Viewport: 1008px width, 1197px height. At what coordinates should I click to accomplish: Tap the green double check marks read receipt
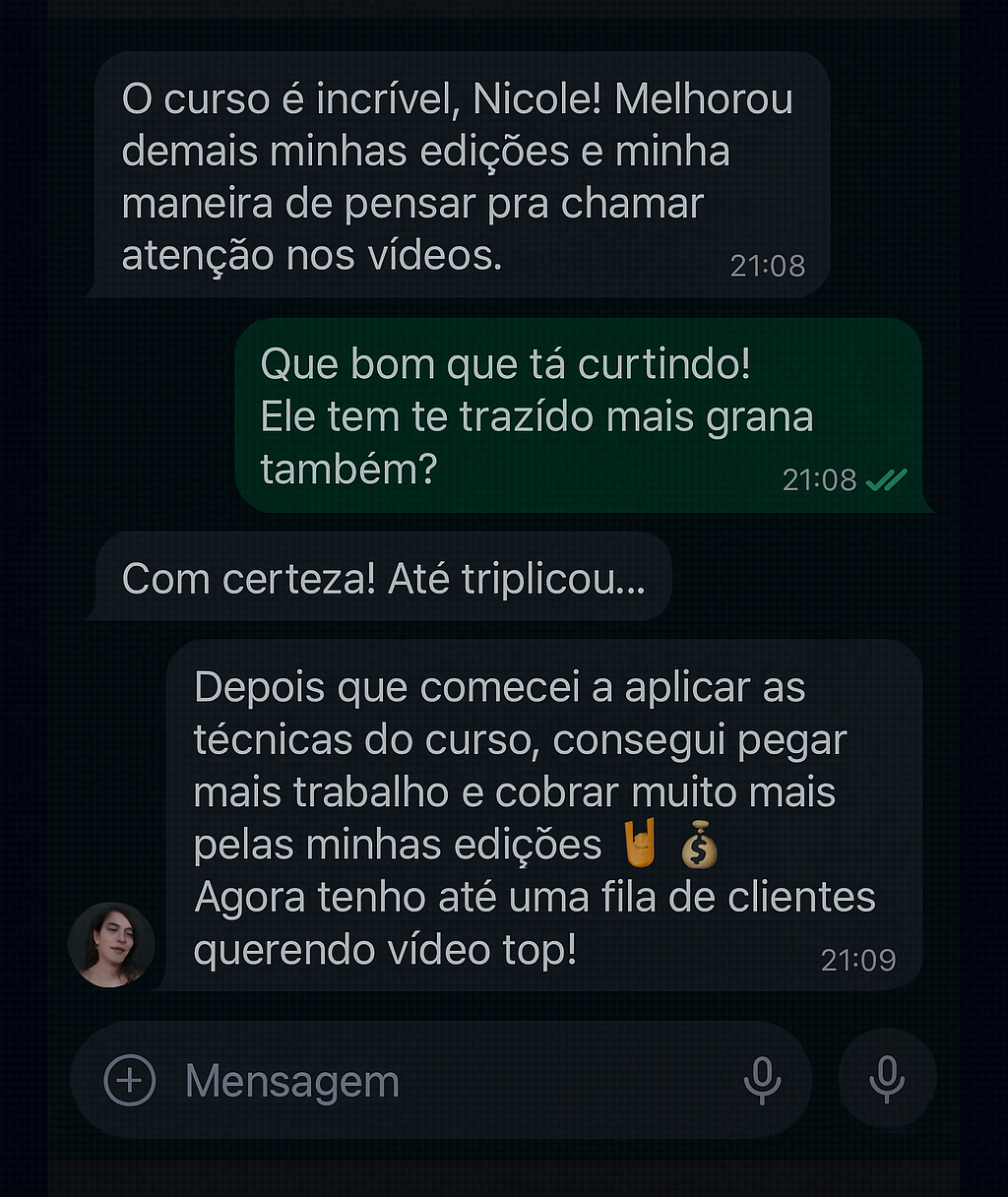tap(887, 479)
